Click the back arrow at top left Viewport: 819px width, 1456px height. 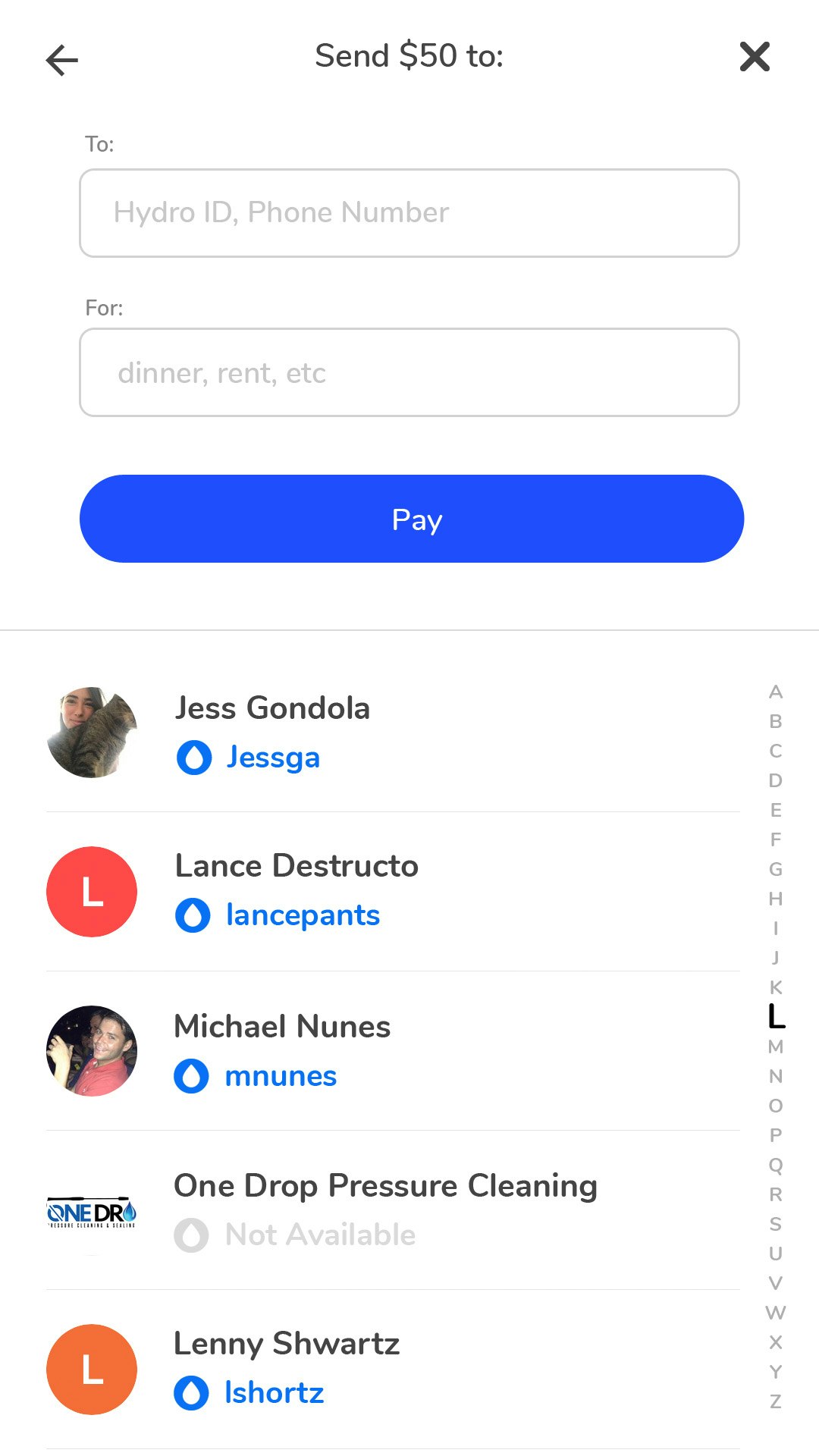pos(62,59)
